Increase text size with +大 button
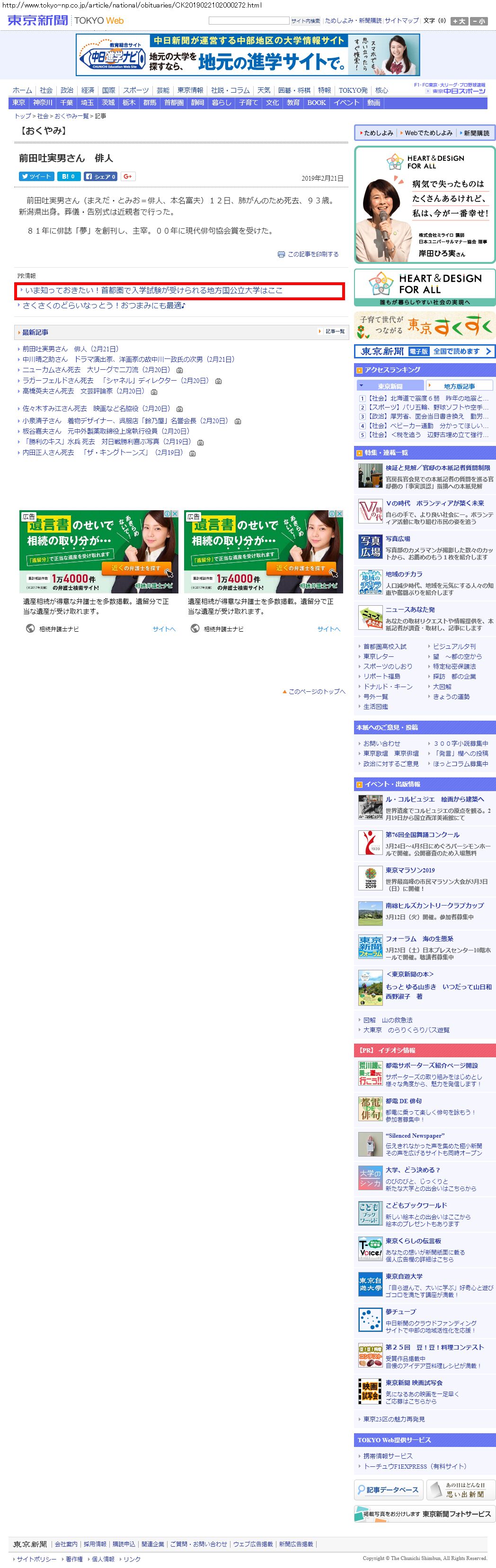496x1568 pixels. click(458, 21)
